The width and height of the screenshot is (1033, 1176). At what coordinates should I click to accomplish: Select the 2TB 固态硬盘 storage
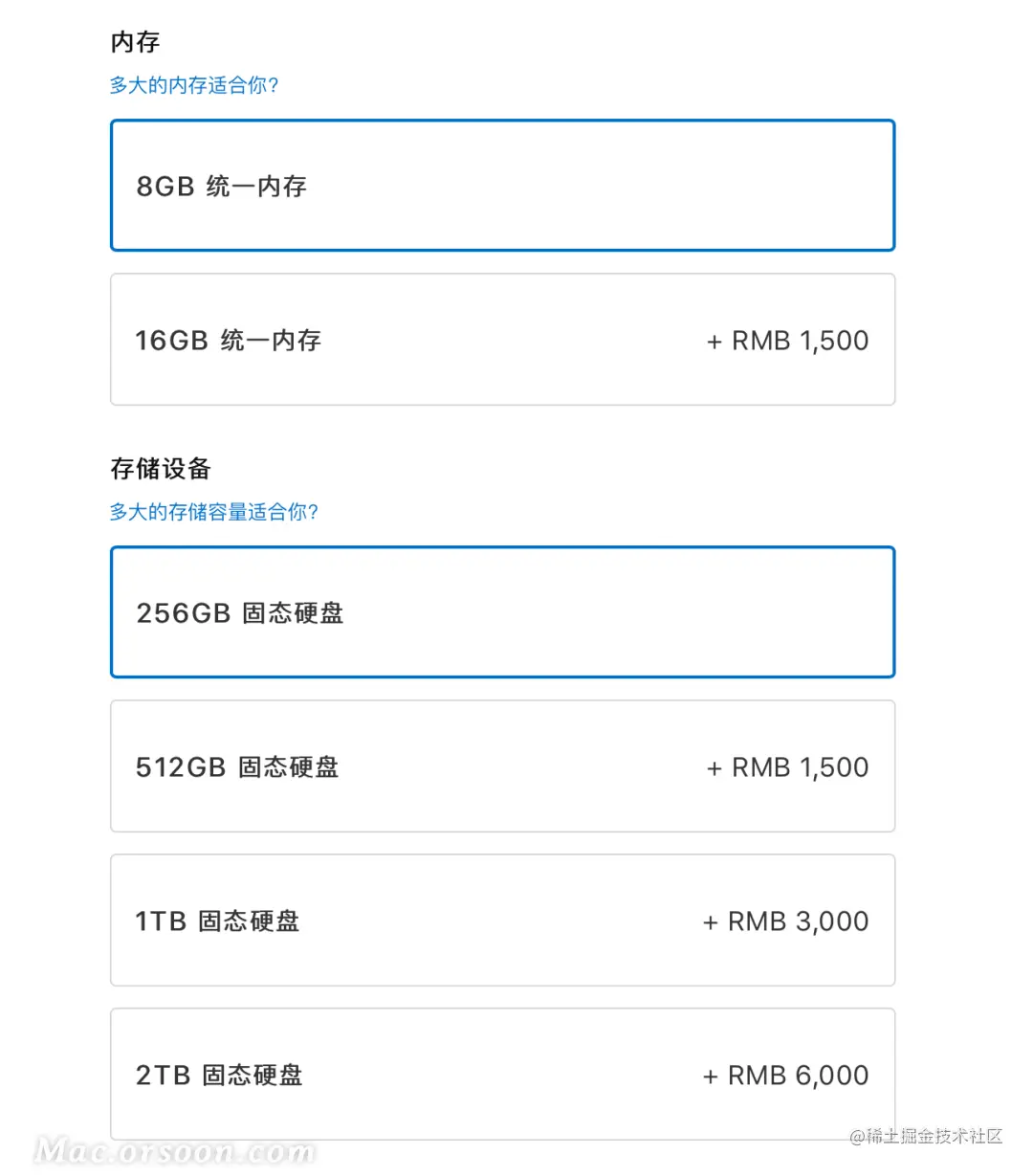point(502,1074)
